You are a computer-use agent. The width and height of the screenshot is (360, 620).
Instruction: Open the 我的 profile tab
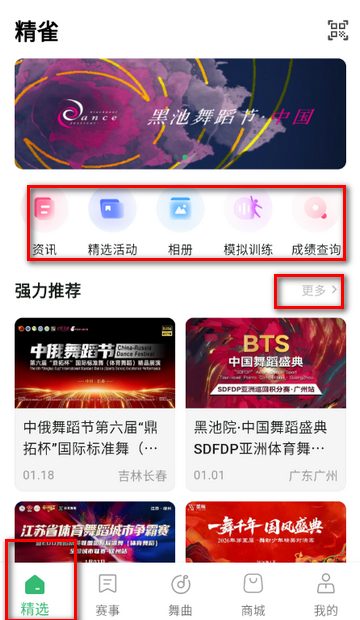pos(326,595)
